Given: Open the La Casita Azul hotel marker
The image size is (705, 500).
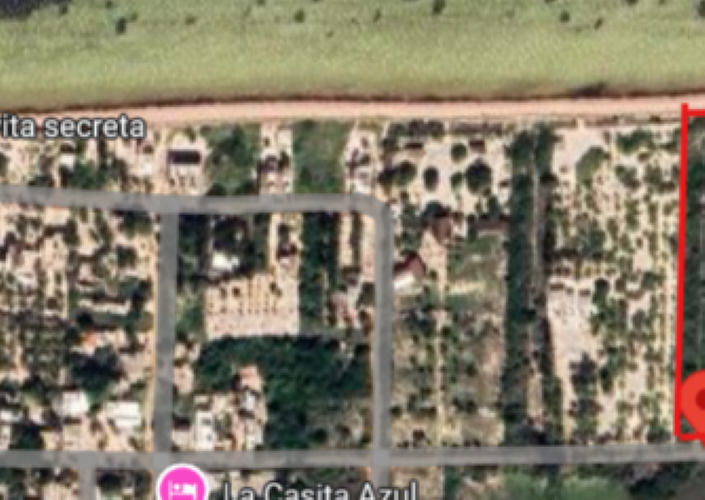Looking at the screenshot, I should click(181, 487).
